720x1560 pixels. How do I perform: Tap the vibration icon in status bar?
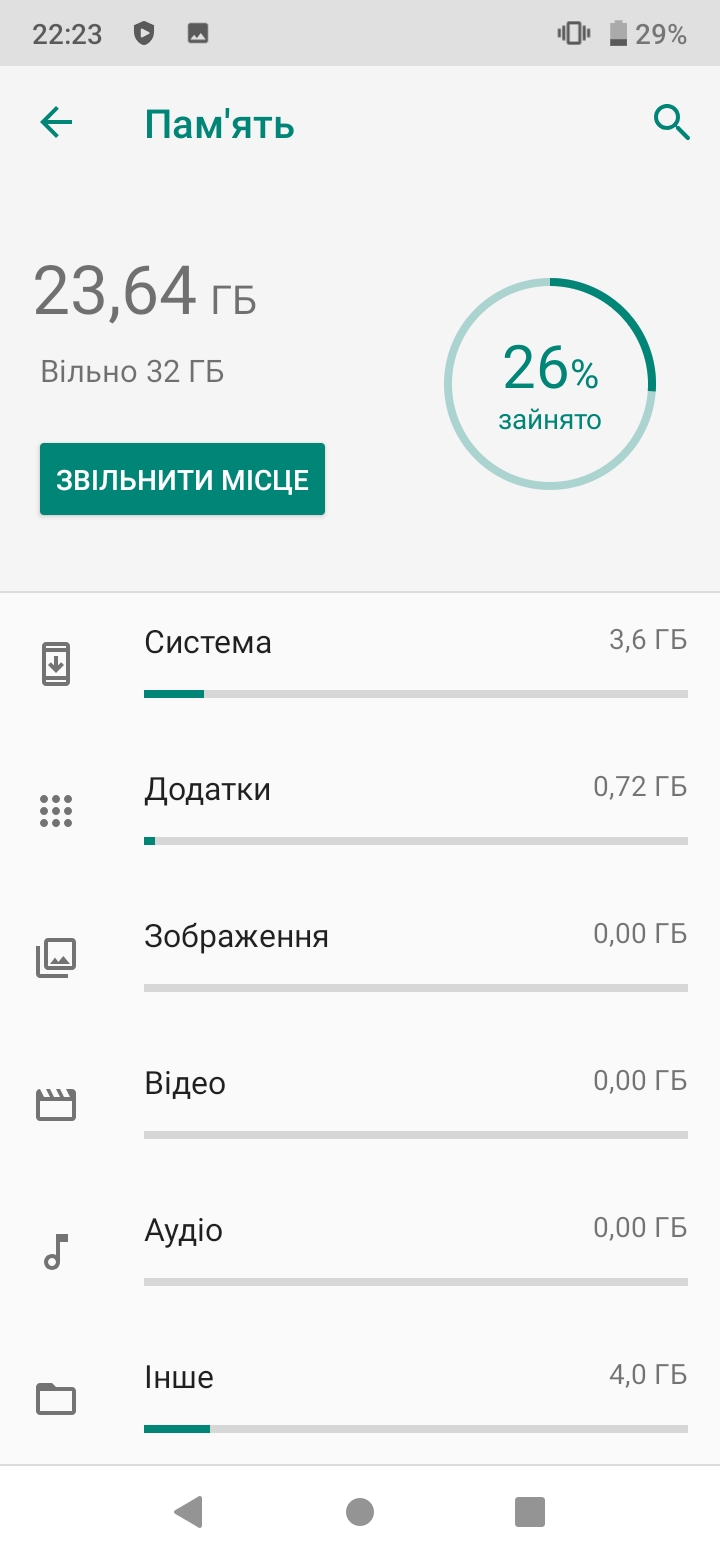coord(572,33)
